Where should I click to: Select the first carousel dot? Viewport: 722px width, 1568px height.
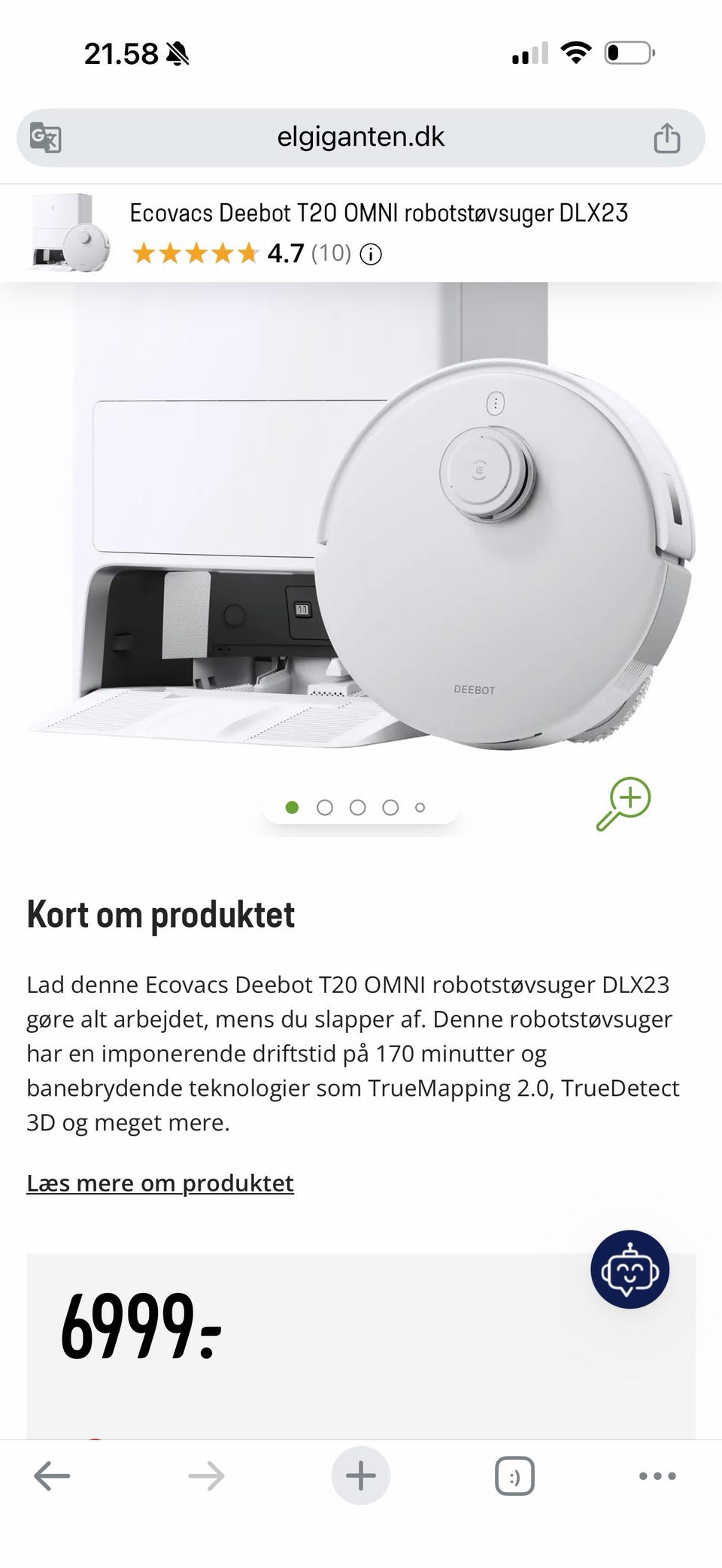pyautogui.click(x=292, y=807)
